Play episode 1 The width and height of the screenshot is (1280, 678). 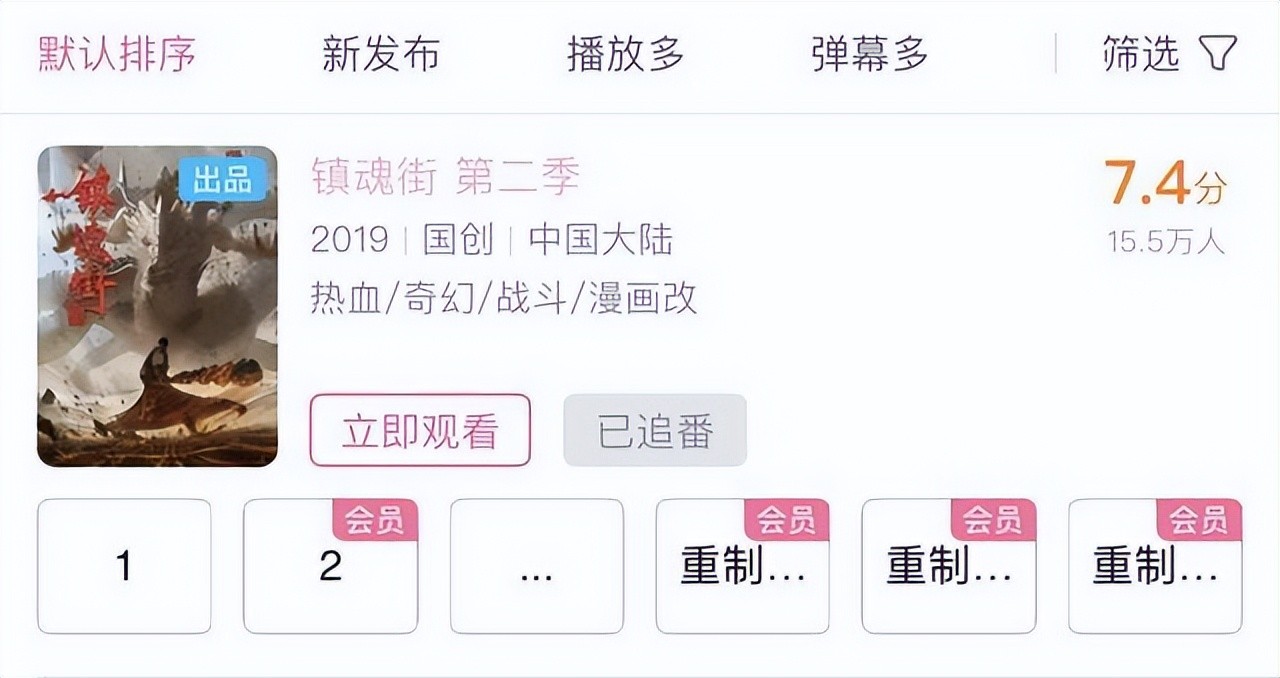[x=124, y=567]
